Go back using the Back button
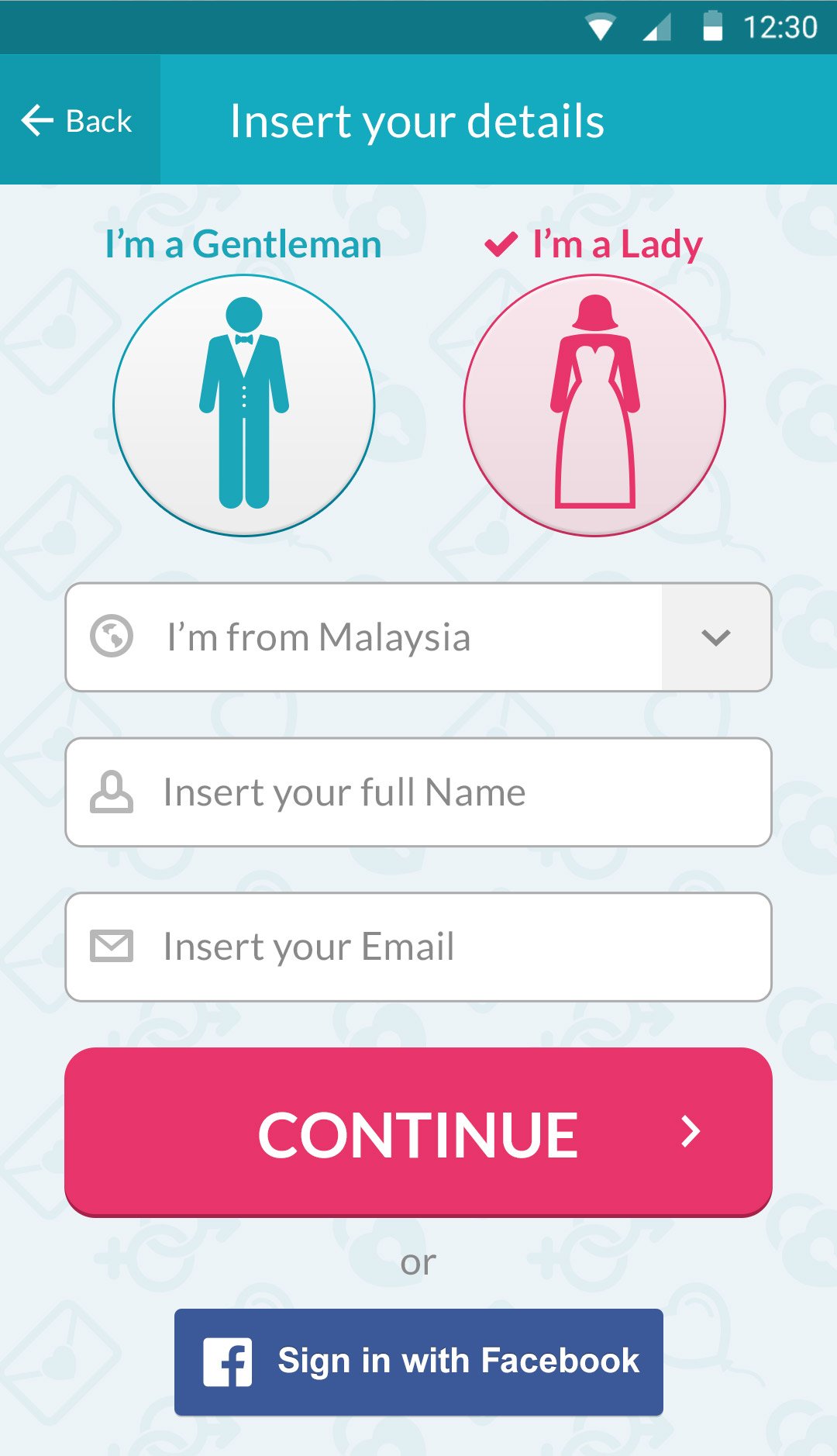Screen dimensions: 837x1456 [x=77, y=121]
